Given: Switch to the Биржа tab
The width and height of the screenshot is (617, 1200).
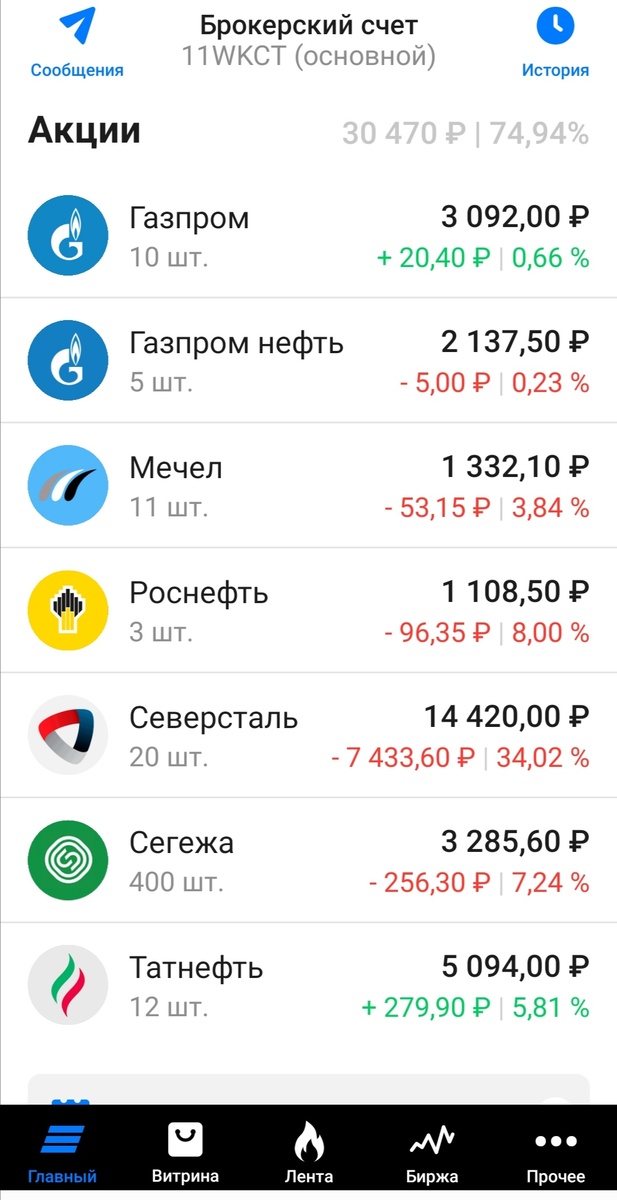Looking at the screenshot, I should 432,1152.
